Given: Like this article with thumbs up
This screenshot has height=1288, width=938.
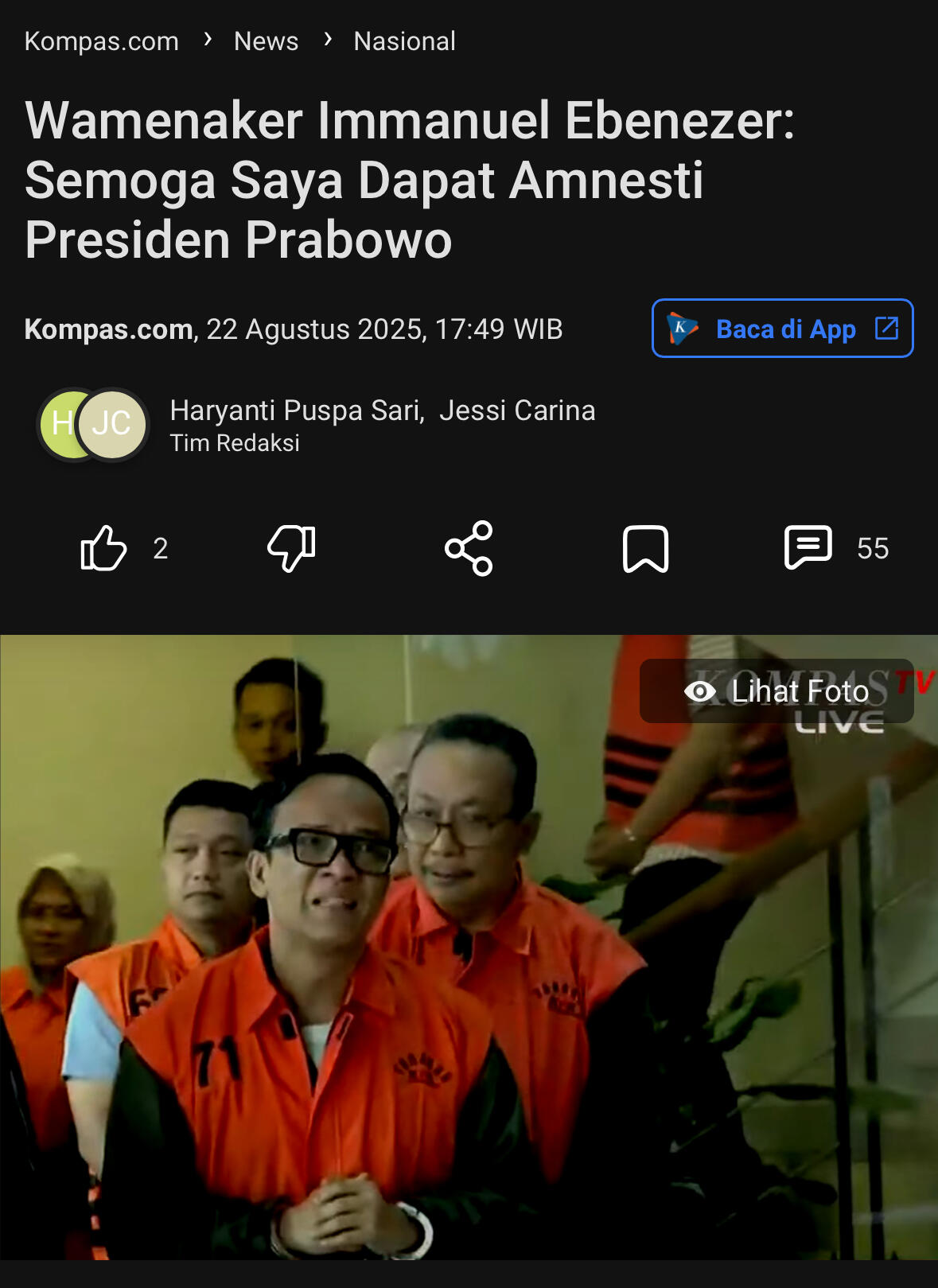Looking at the screenshot, I should (x=104, y=548).
